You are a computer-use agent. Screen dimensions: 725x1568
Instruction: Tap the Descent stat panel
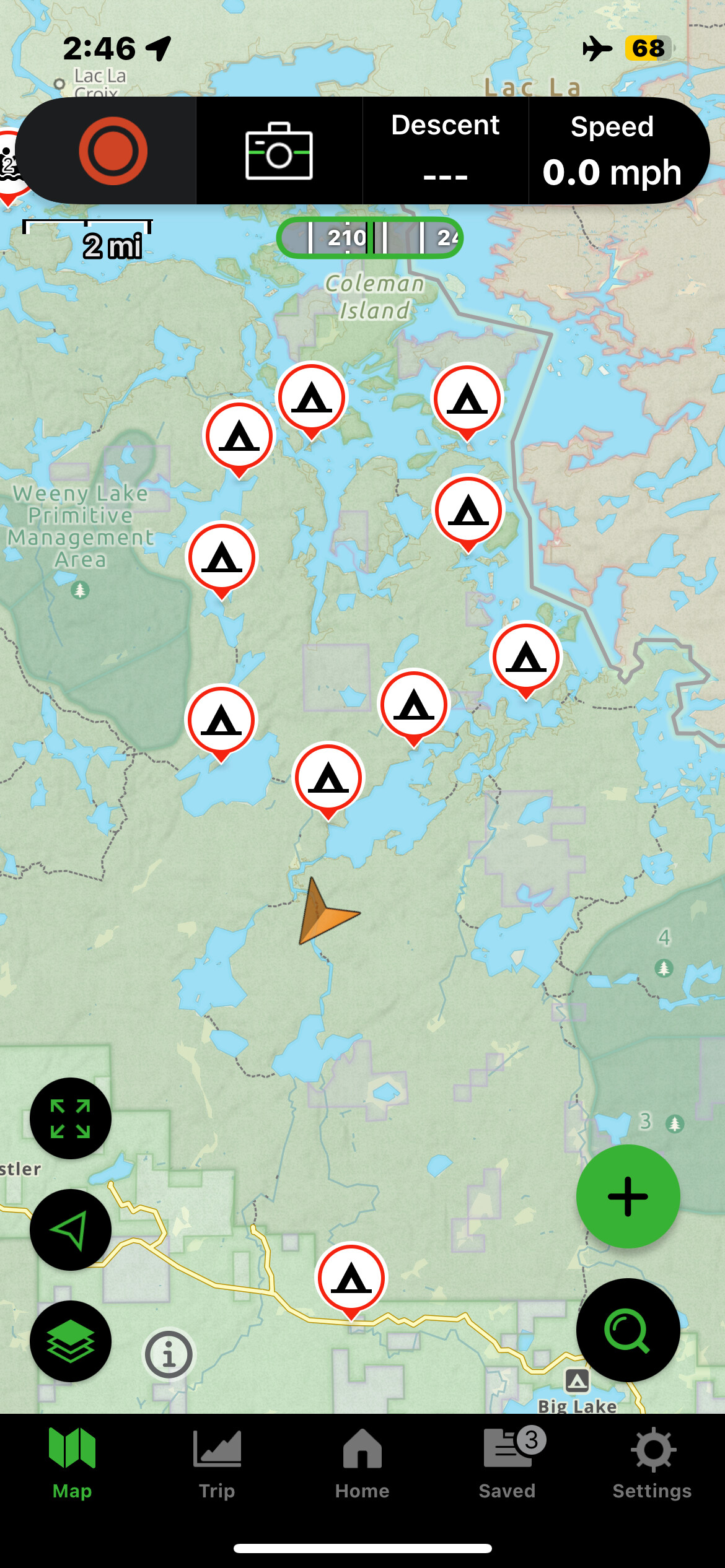[x=445, y=151]
